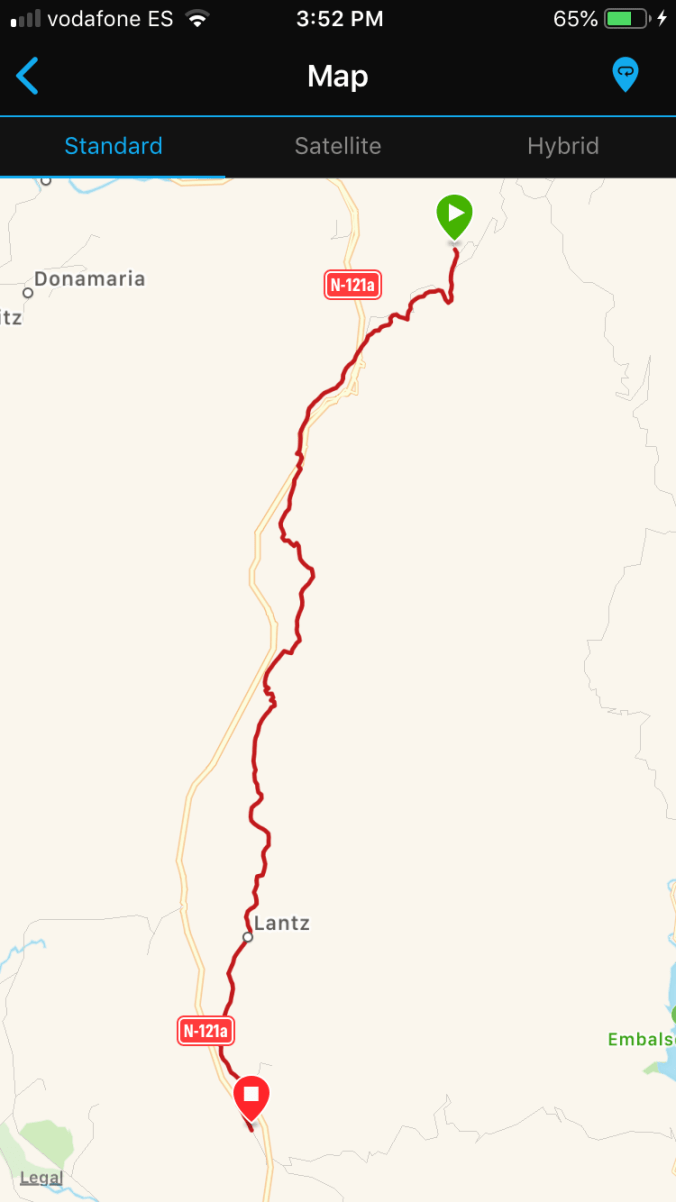The image size is (676, 1202).
Task: Switch to the Satellite map view
Action: pos(337,146)
